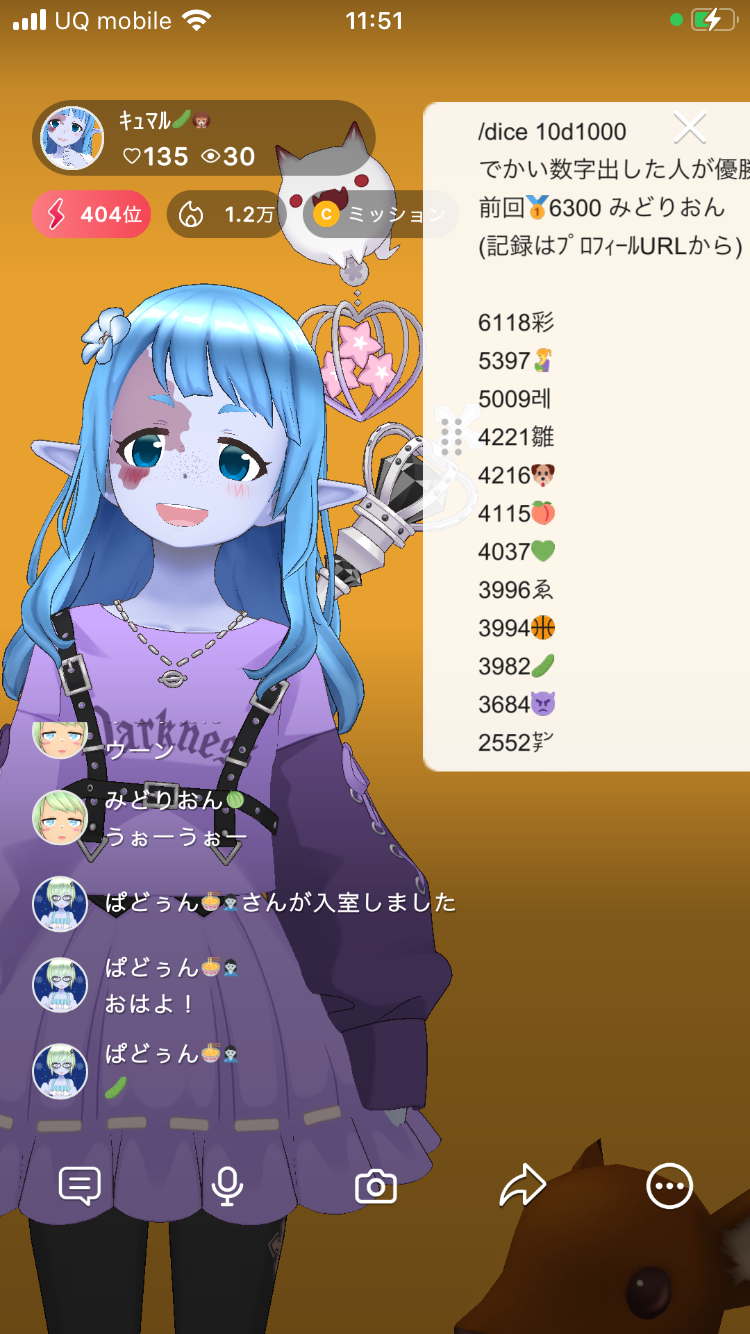This screenshot has width=750, height=1334.
Task: Open streamer キュマル's profile avatar
Action: coord(72,139)
